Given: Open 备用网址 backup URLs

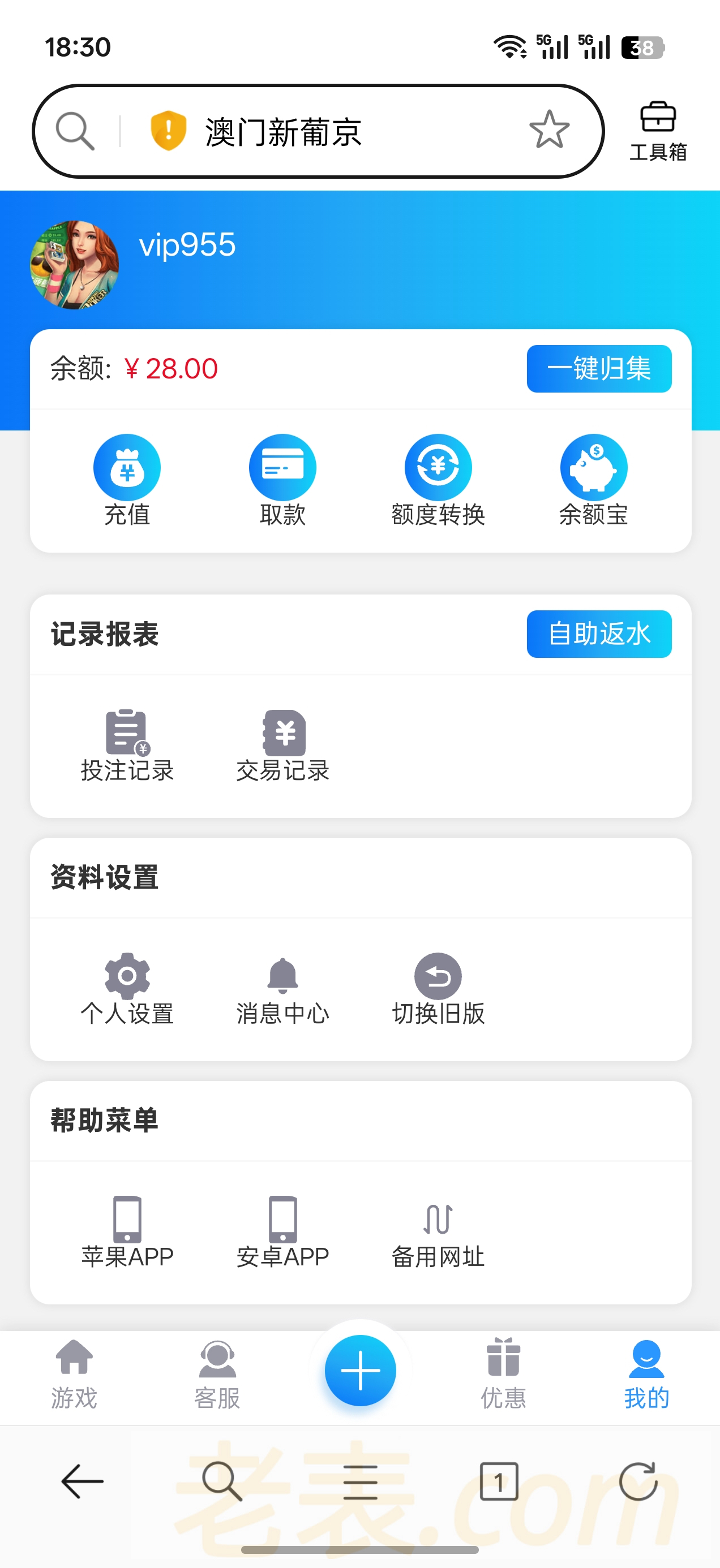Looking at the screenshot, I should [438, 1232].
